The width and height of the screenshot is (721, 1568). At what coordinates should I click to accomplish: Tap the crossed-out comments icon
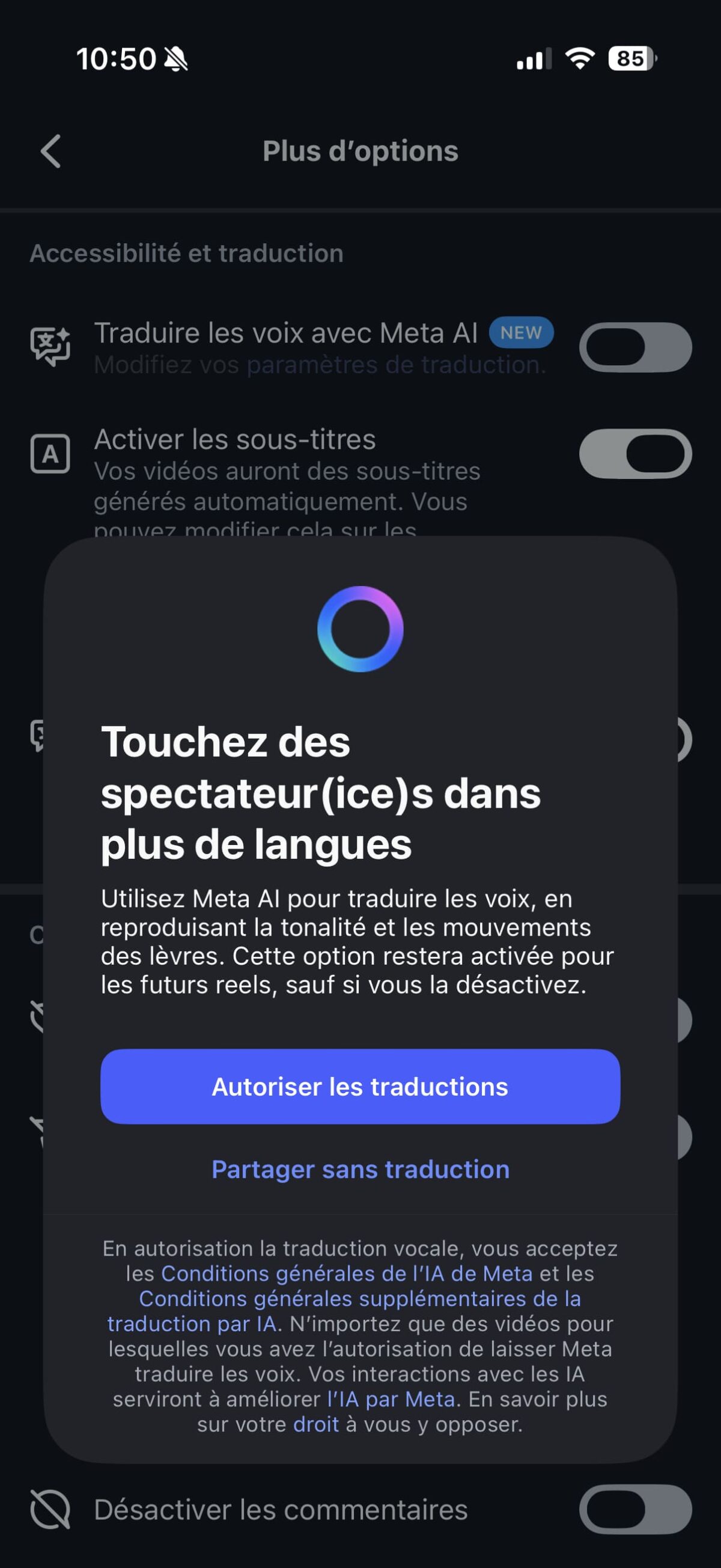click(x=52, y=1509)
